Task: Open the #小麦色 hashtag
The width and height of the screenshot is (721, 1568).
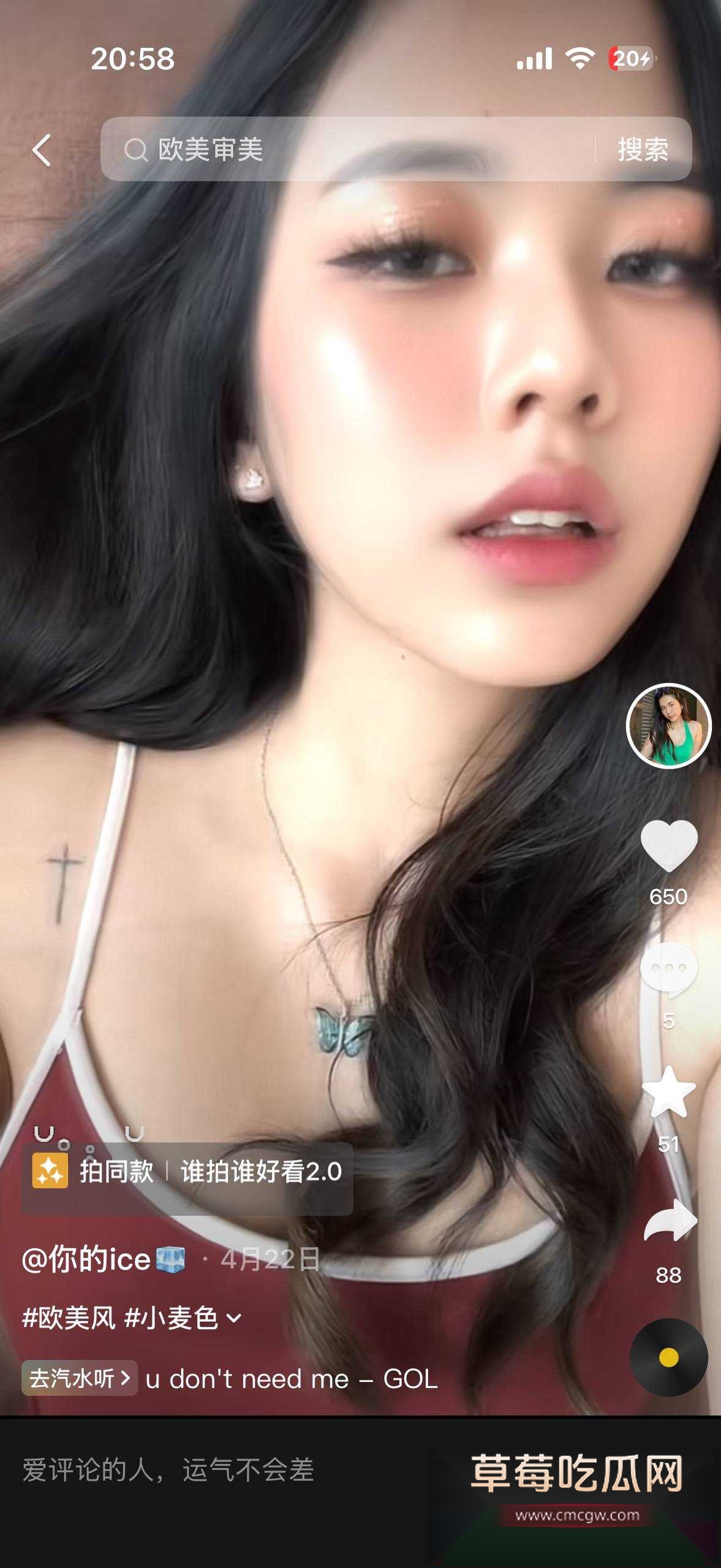Action: click(171, 1317)
